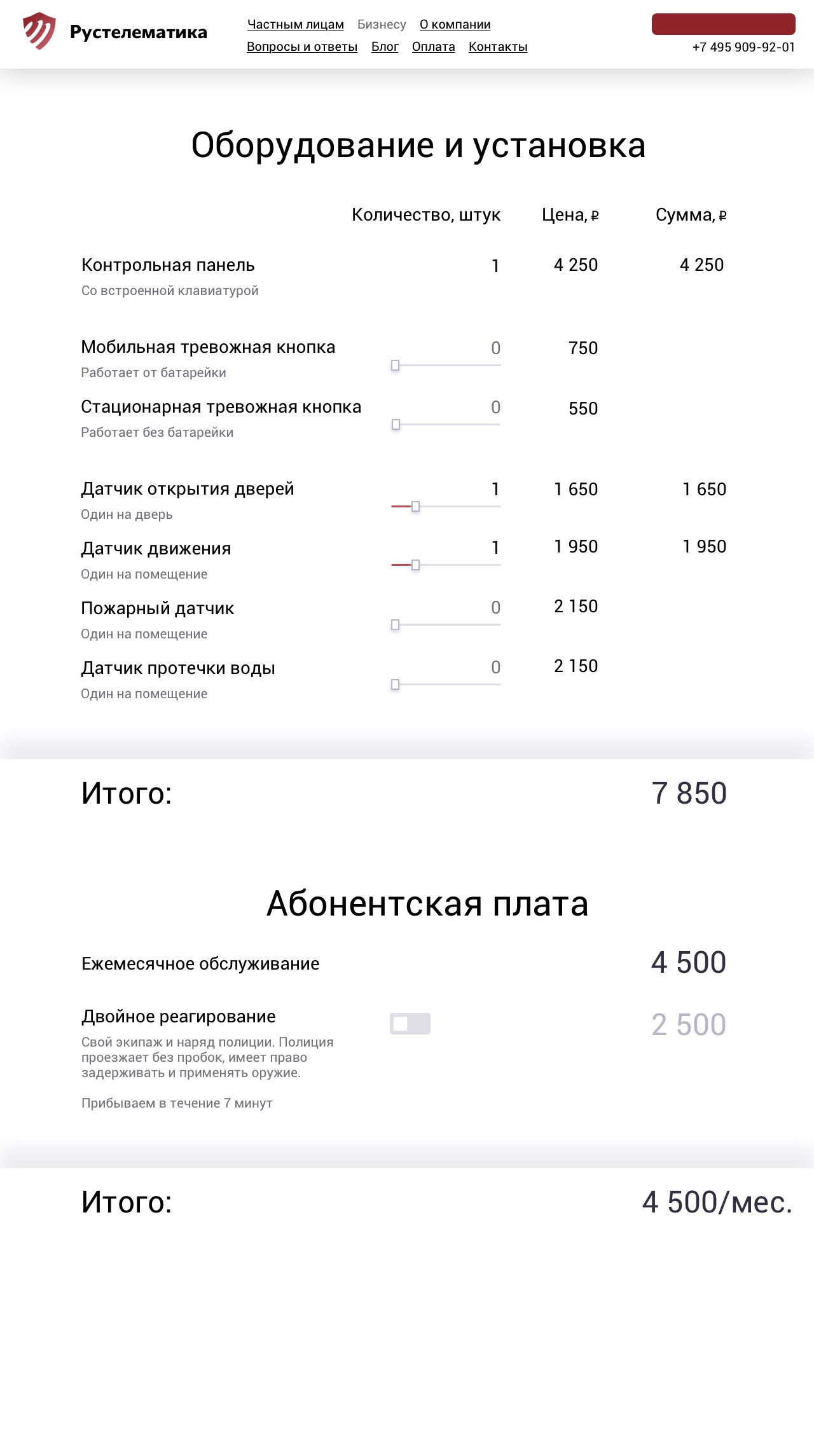Go to Контакты
Screen dimensions: 814x1456
coord(498,47)
